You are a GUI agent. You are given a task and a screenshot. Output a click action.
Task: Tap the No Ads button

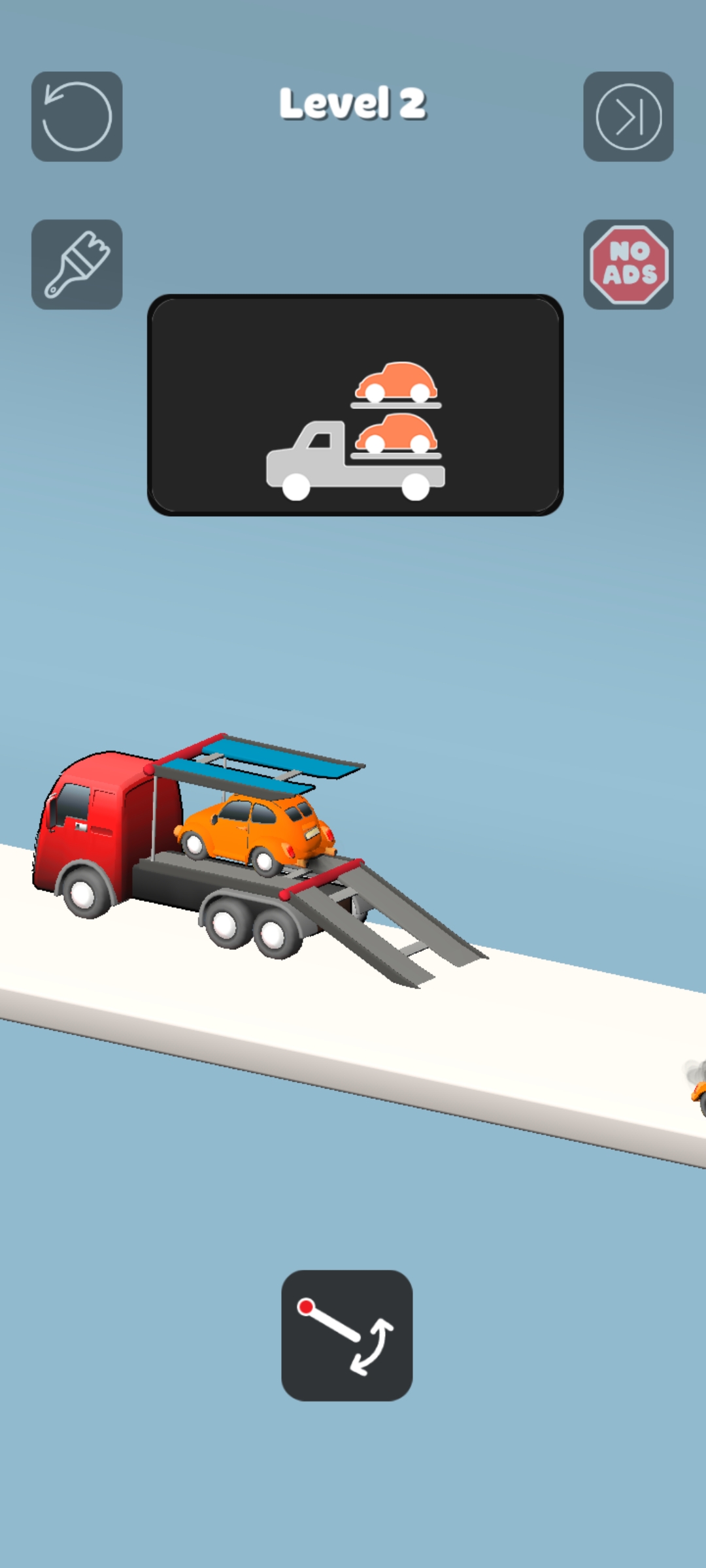coord(628,264)
